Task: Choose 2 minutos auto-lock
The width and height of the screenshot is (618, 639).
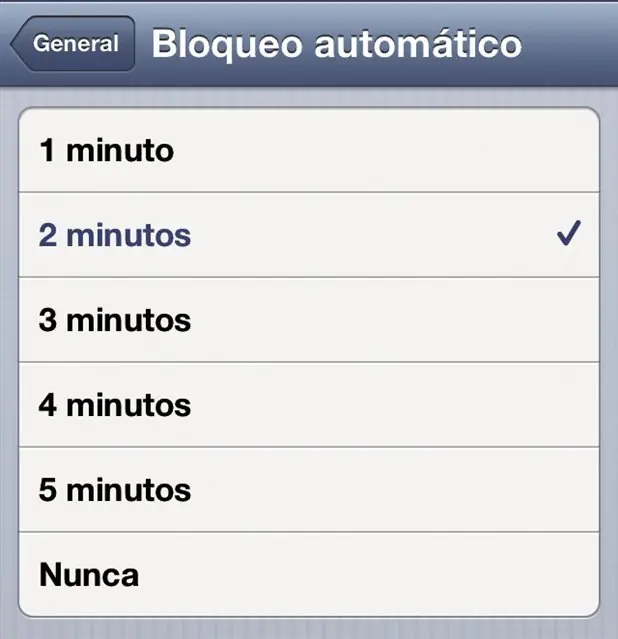Action: [308, 236]
